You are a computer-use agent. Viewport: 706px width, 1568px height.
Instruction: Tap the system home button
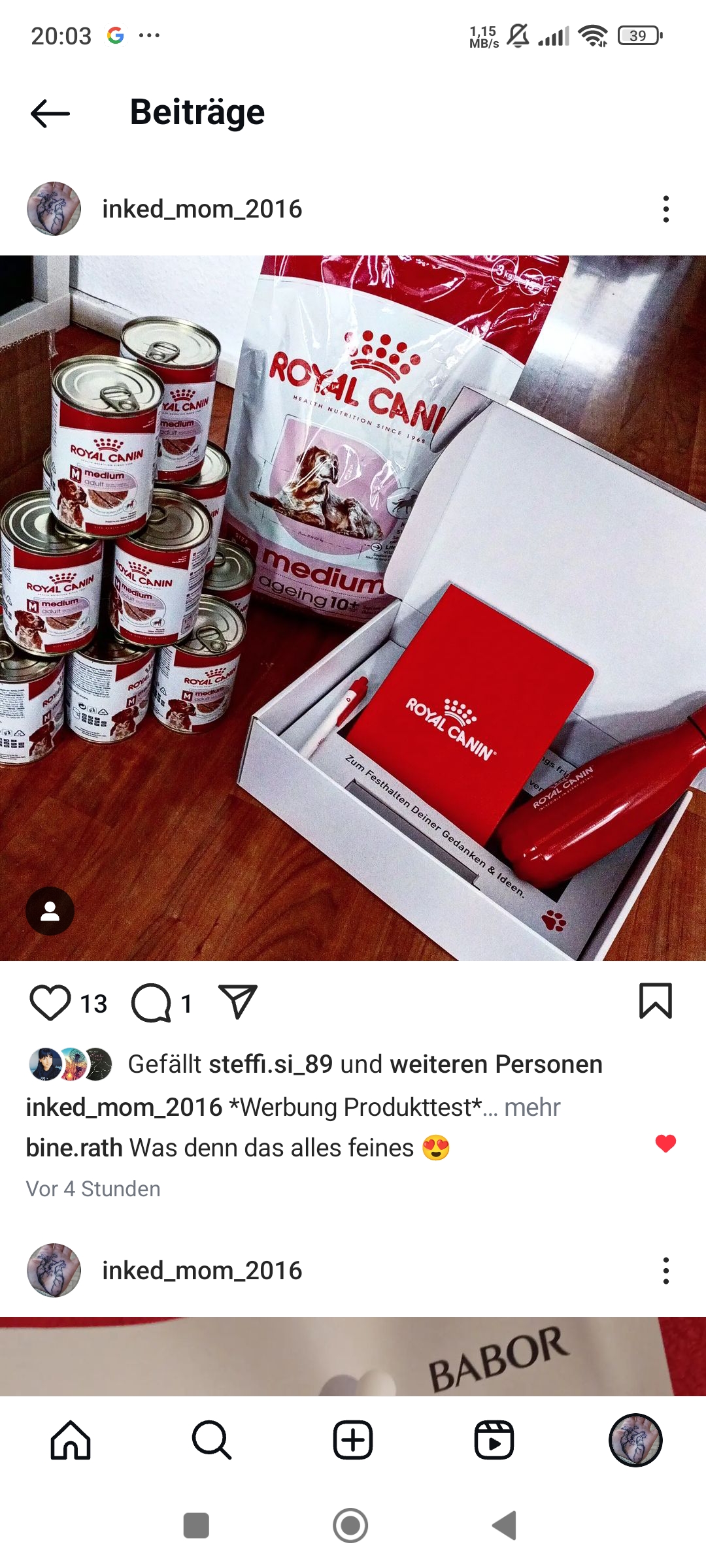(350, 1526)
